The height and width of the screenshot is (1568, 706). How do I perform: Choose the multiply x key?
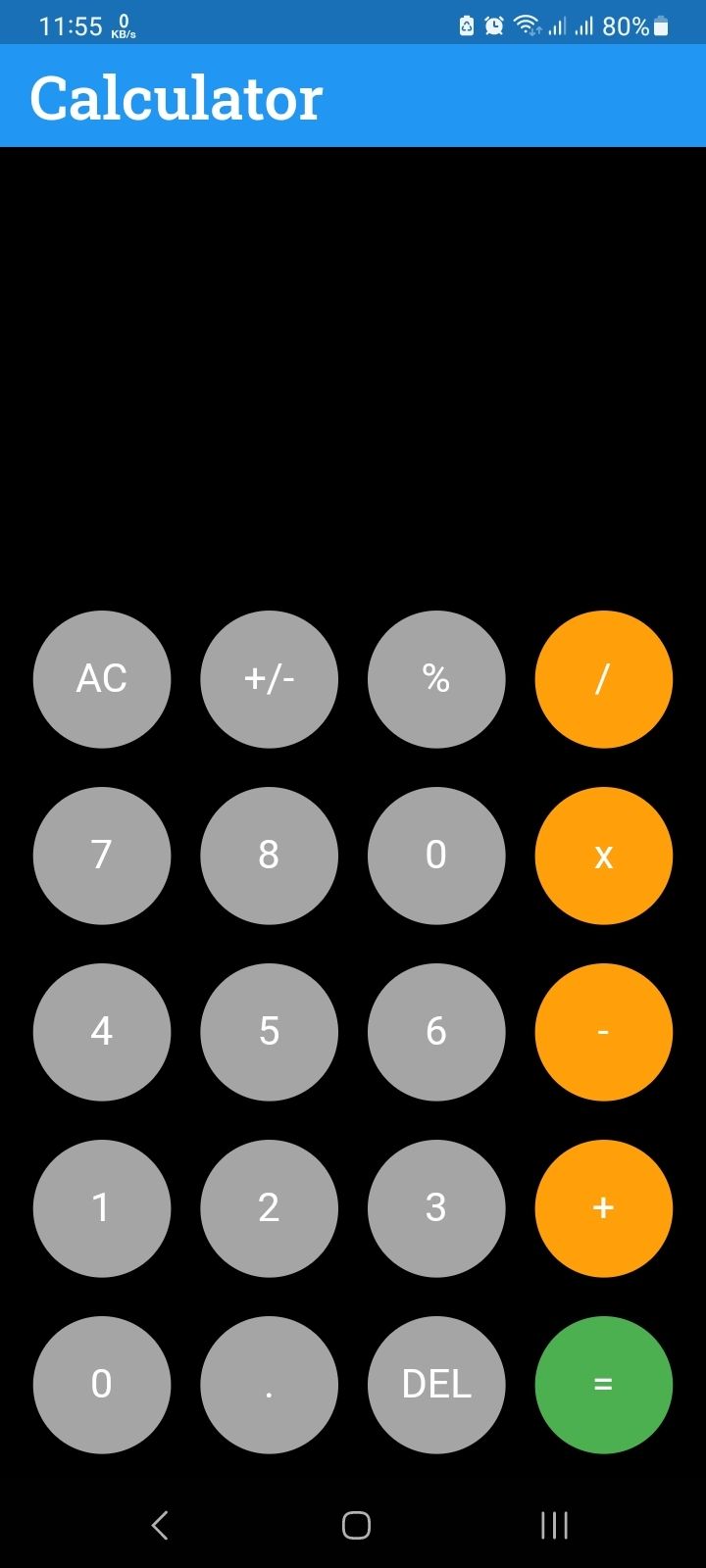coord(603,856)
